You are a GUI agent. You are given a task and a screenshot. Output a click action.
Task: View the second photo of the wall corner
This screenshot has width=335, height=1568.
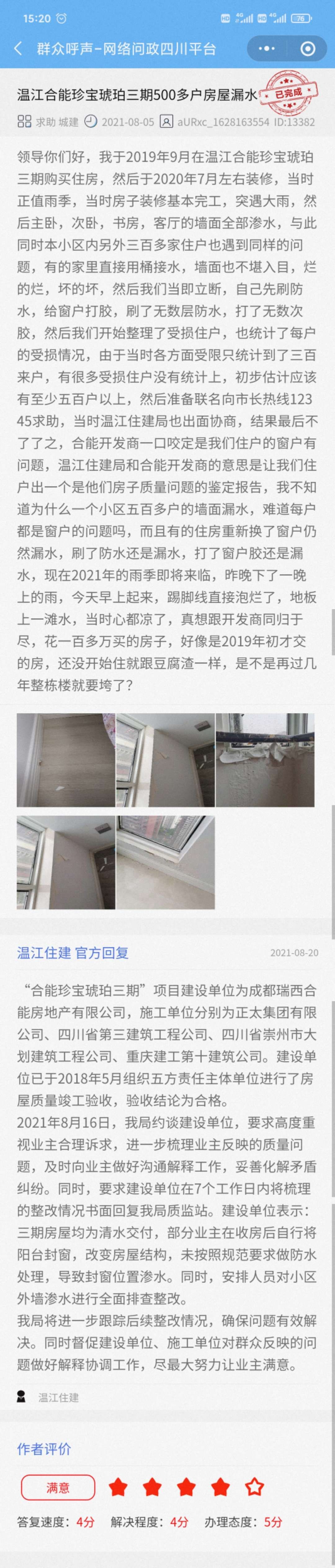tap(165, 760)
